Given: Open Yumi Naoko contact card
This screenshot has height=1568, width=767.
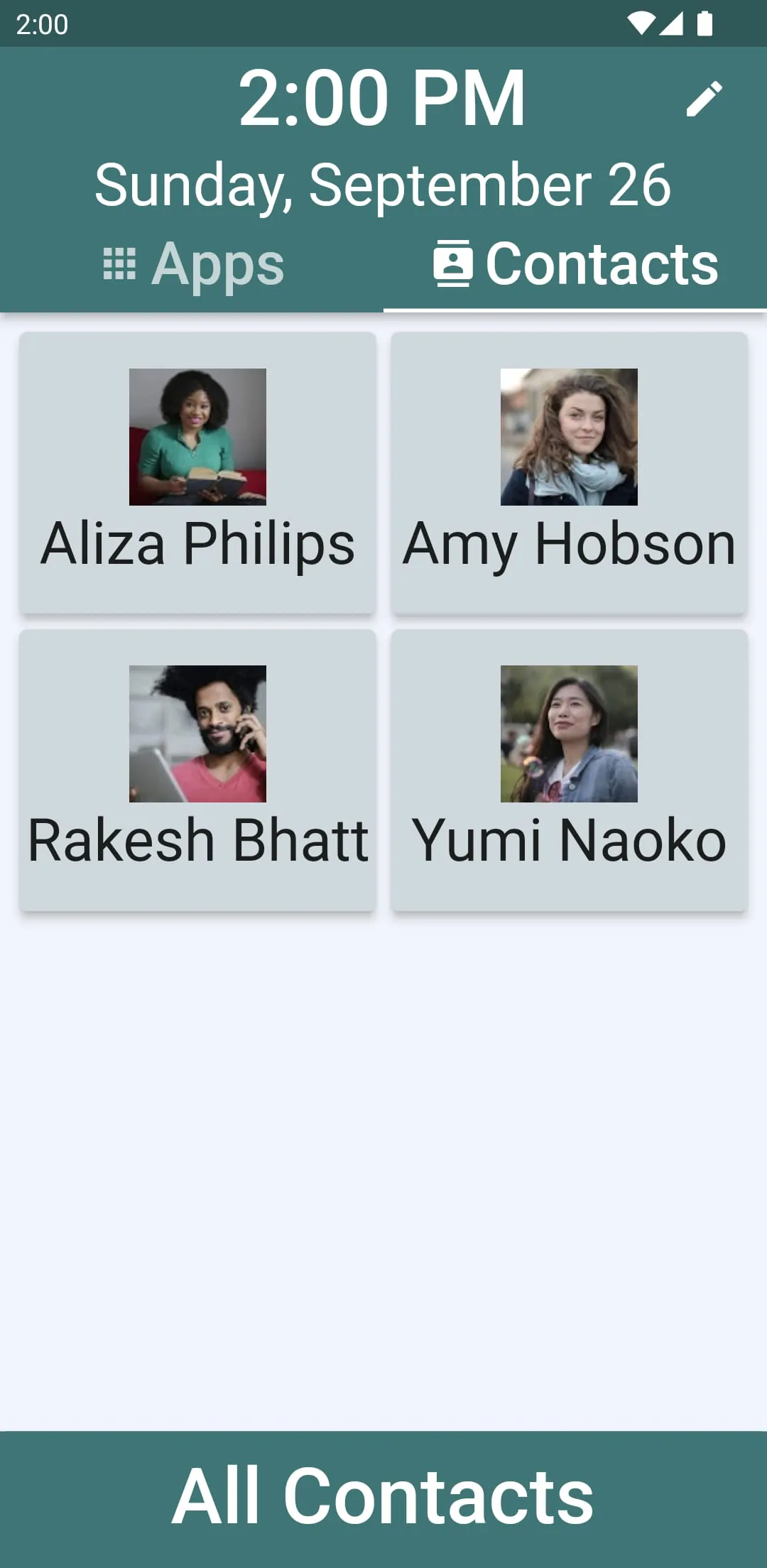Looking at the screenshot, I should coord(569,770).
